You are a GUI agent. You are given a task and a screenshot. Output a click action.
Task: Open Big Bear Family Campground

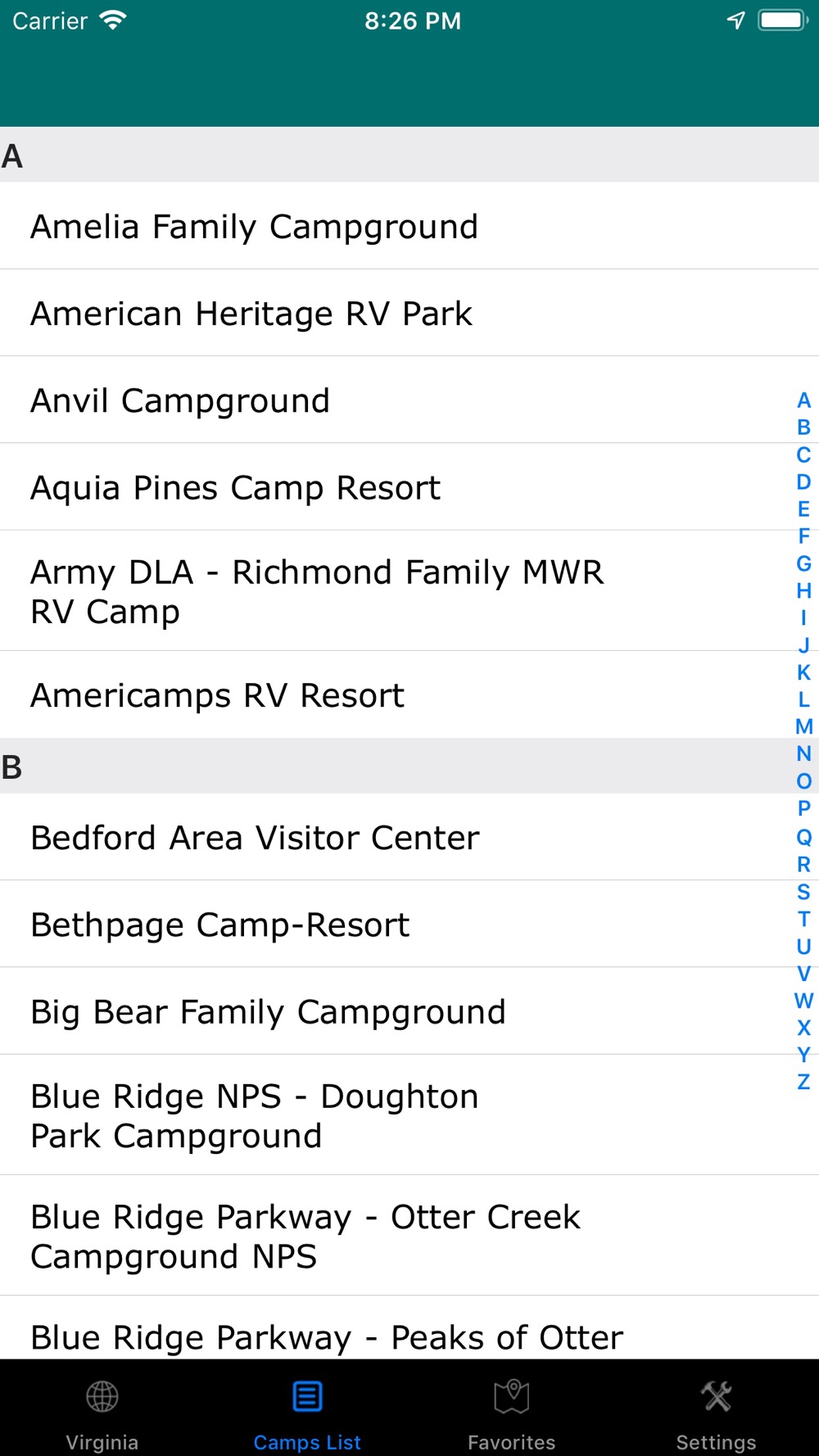click(409, 1011)
